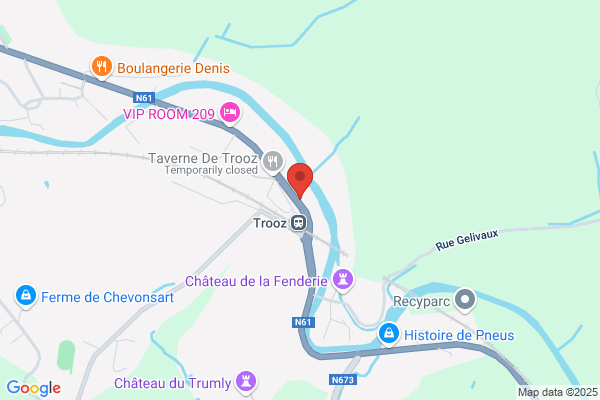600x400 pixels.
Task: Select the VIP ROOM 209 lodging marker
Action: click(230, 114)
